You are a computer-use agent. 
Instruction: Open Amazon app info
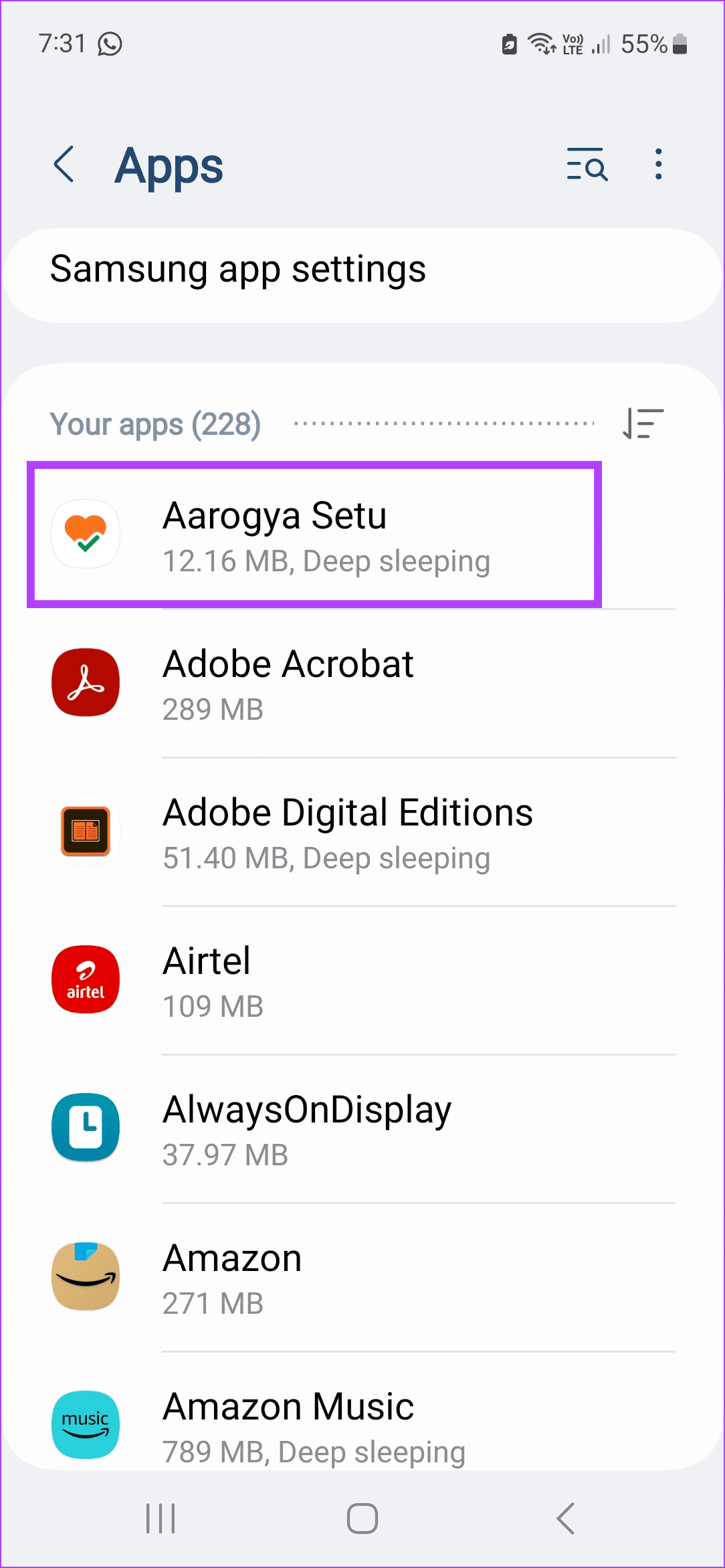[x=361, y=1278]
